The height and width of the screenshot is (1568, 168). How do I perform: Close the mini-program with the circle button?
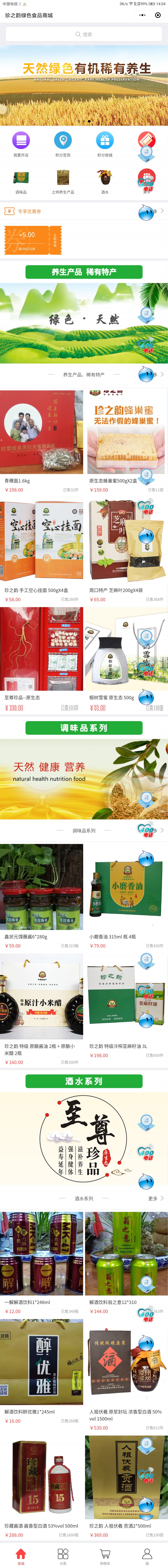coord(158,15)
